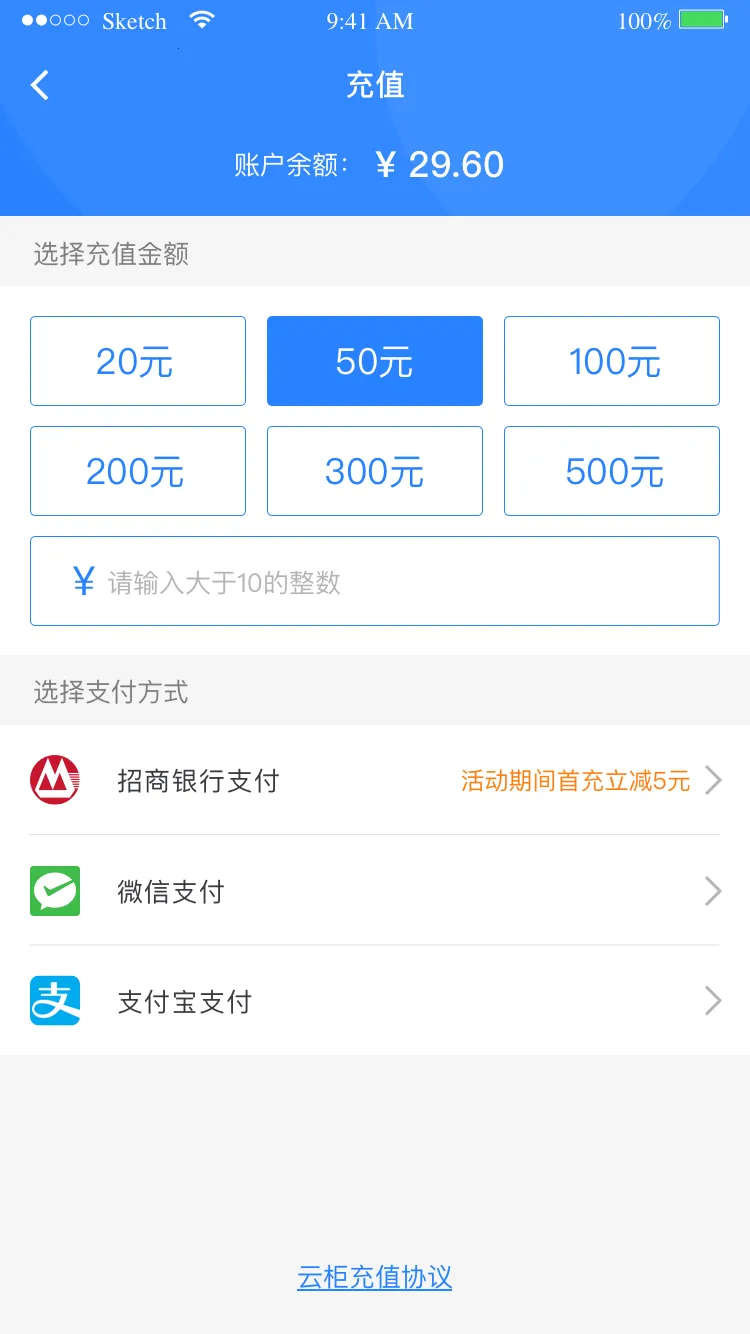The width and height of the screenshot is (750, 1334).
Task: Select the 200元 amount
Action: click(x=138, y=471)
